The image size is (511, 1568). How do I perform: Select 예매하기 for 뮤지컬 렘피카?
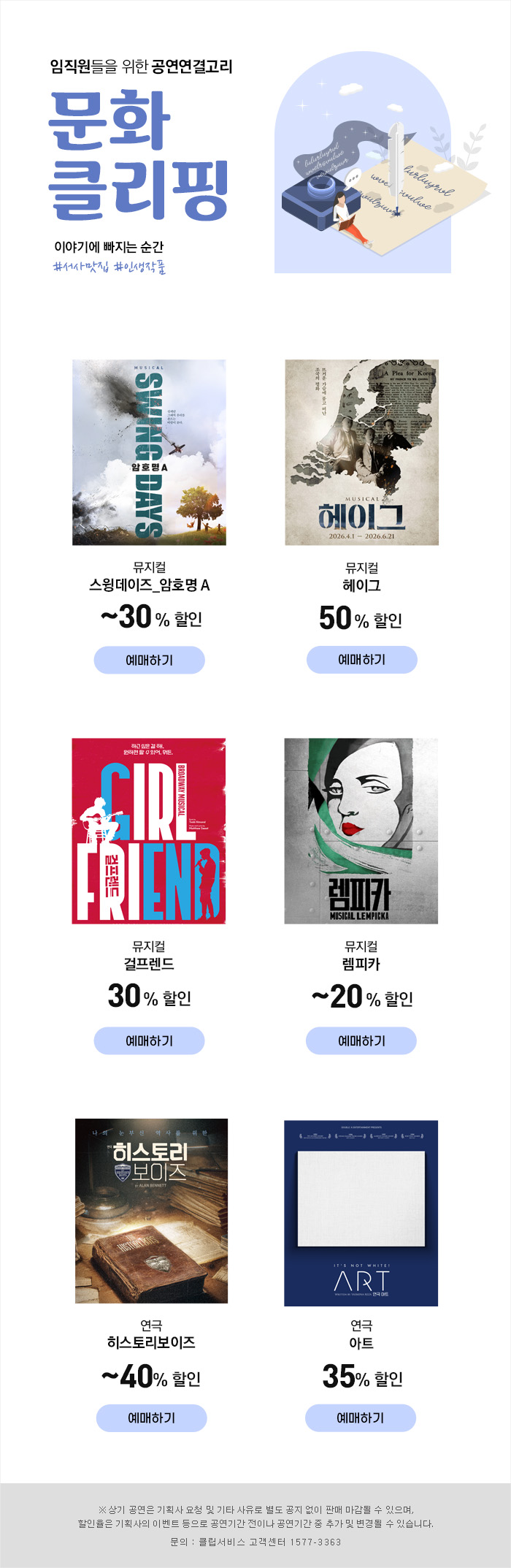361,1040
